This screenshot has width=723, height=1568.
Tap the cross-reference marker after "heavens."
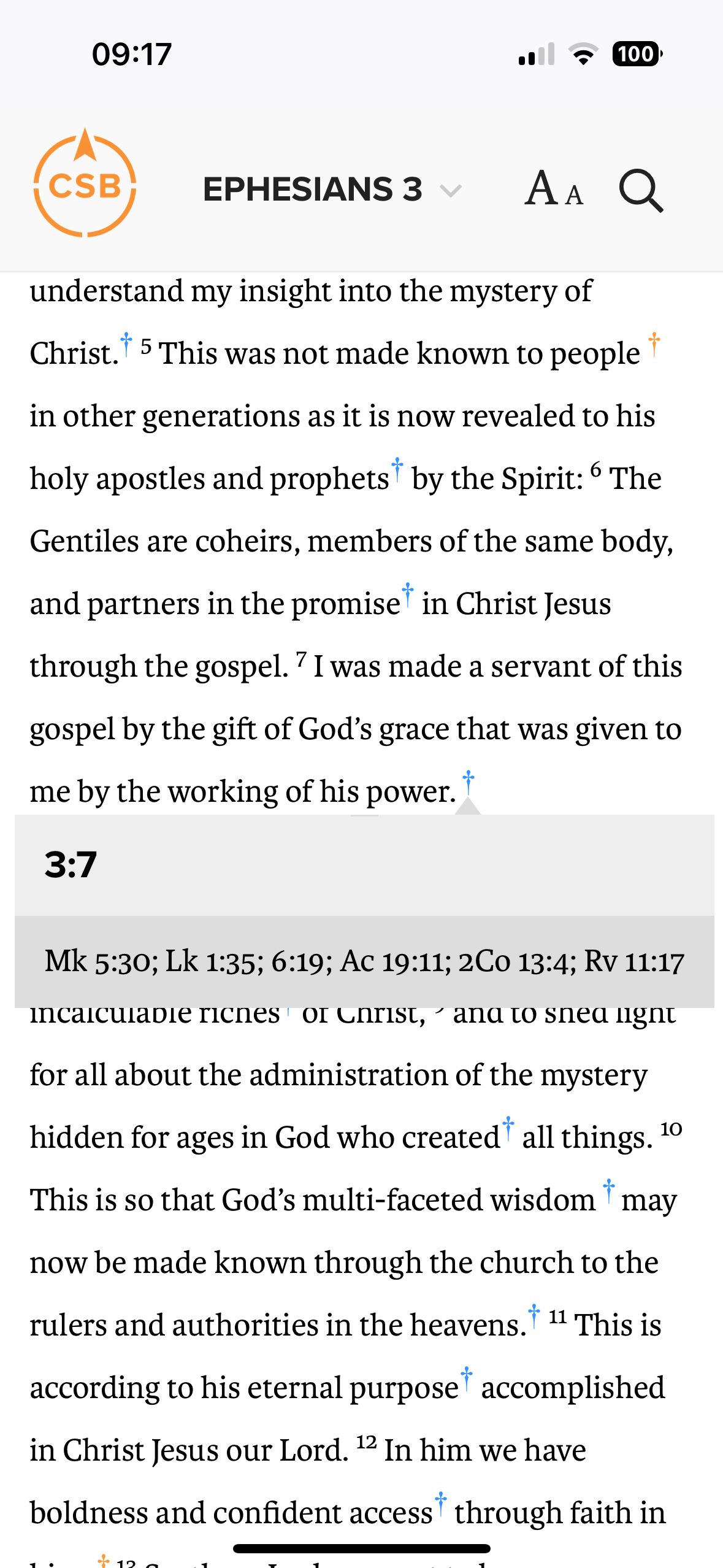pos(534,1316)
